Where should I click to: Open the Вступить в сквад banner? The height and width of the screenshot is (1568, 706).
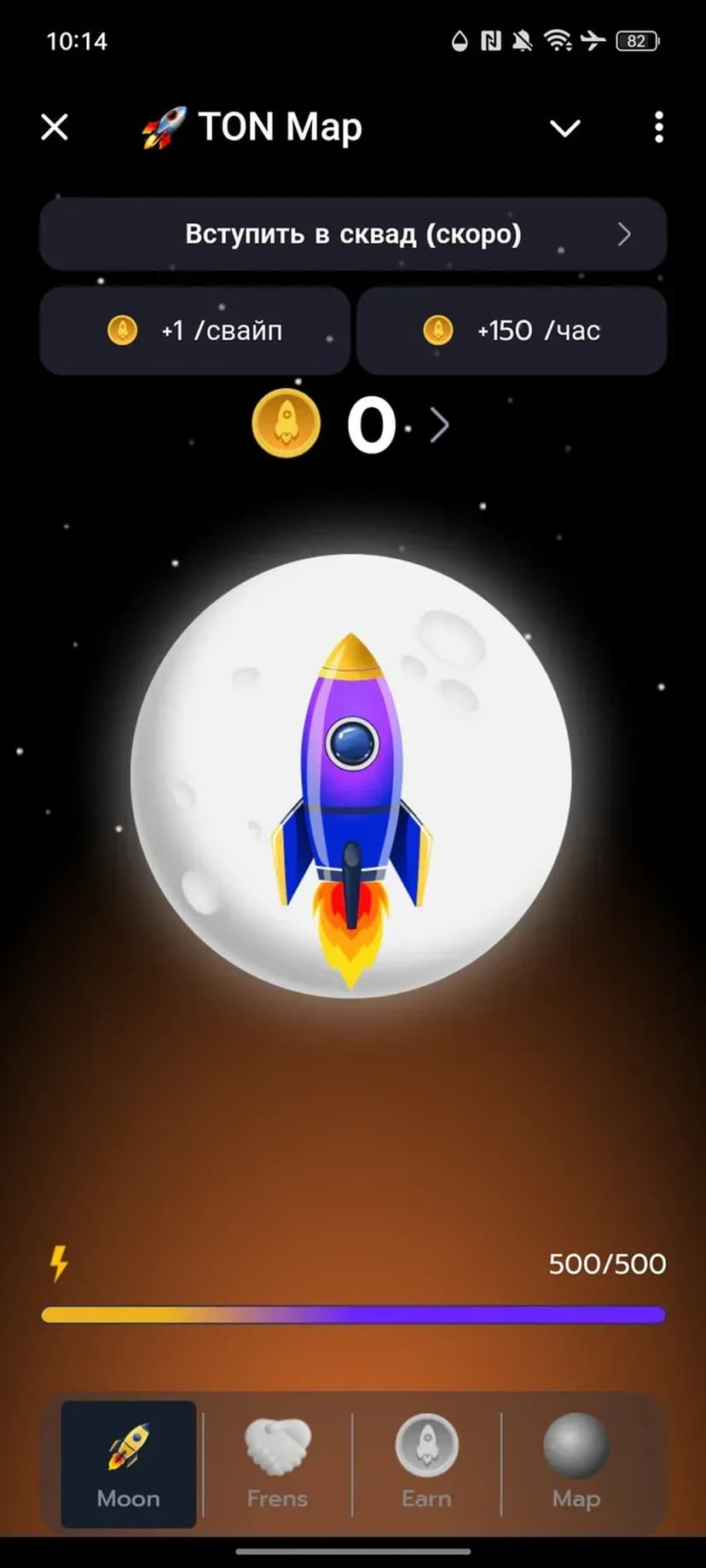(x=353, y=234)
